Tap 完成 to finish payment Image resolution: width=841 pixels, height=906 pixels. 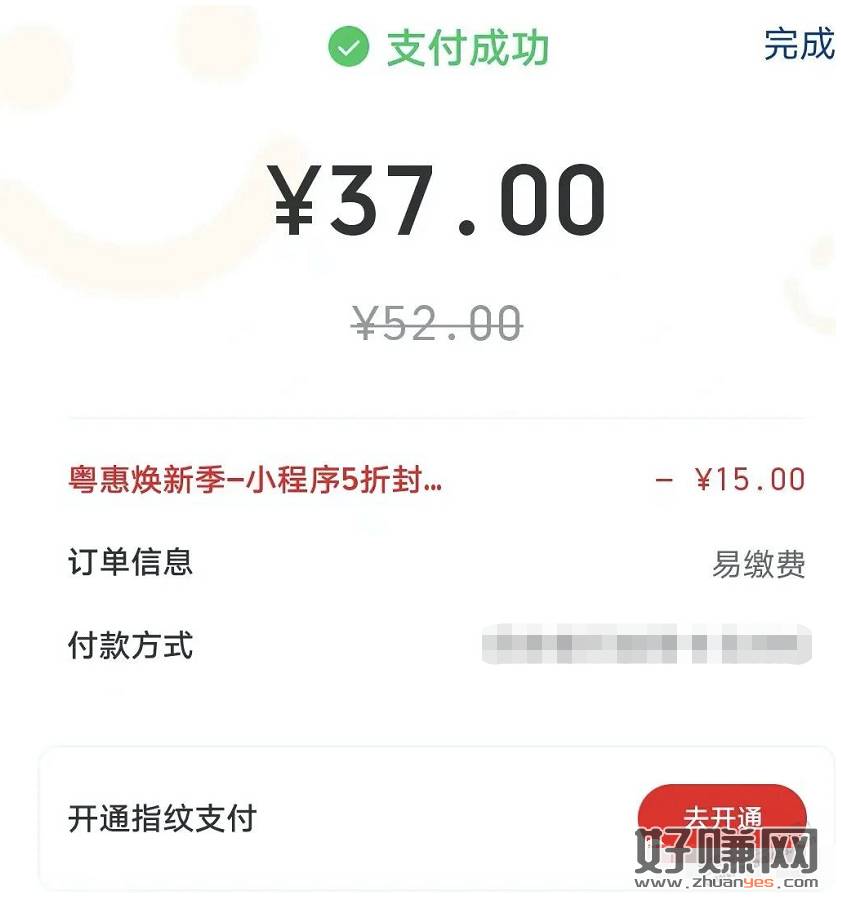[x=798, y=45]
